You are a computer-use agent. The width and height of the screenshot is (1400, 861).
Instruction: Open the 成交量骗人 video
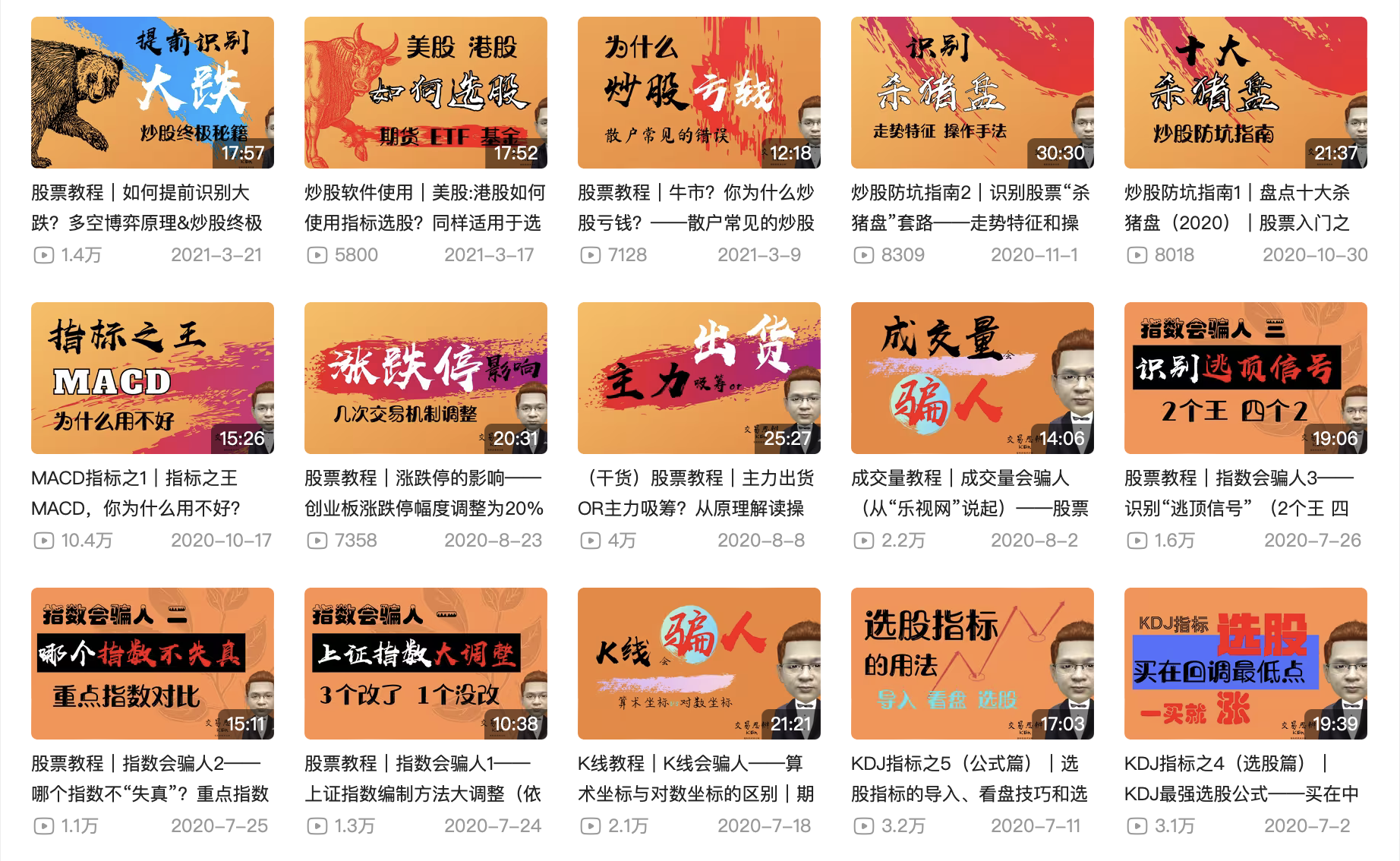coord(972,378)
